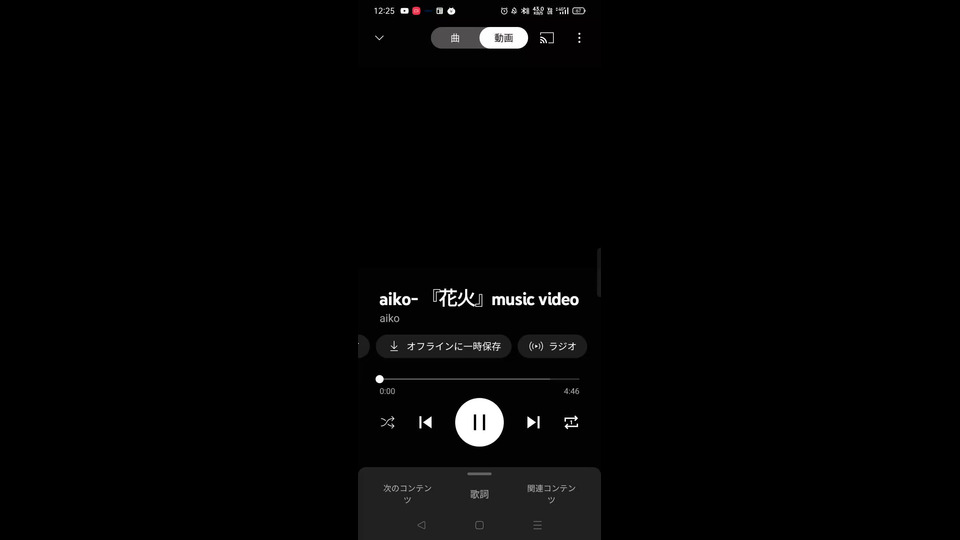Toggle shuffle playback

pyautogui.click(x=387, y=422)
